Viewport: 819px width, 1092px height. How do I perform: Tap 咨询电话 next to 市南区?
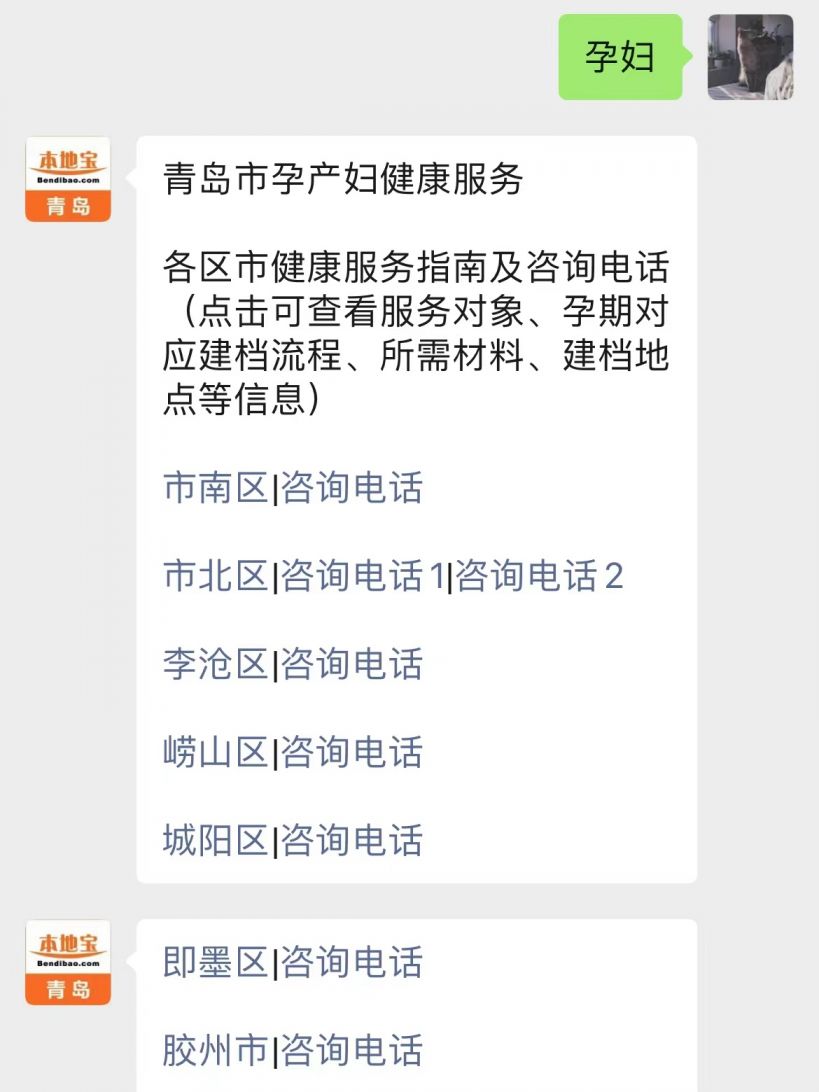point(351,489)
